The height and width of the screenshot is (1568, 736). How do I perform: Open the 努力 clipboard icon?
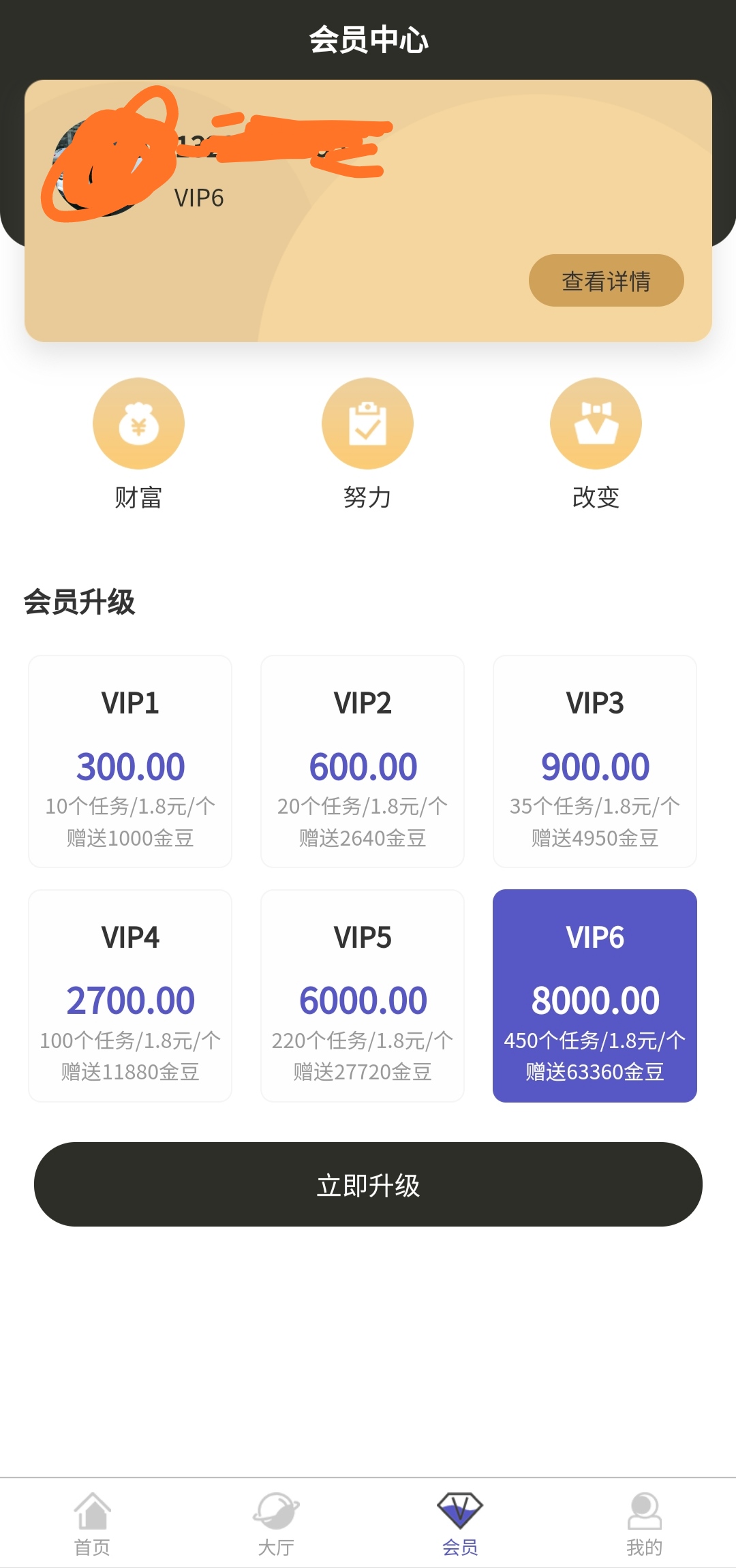pyautogui.click(x=367, y=424)
